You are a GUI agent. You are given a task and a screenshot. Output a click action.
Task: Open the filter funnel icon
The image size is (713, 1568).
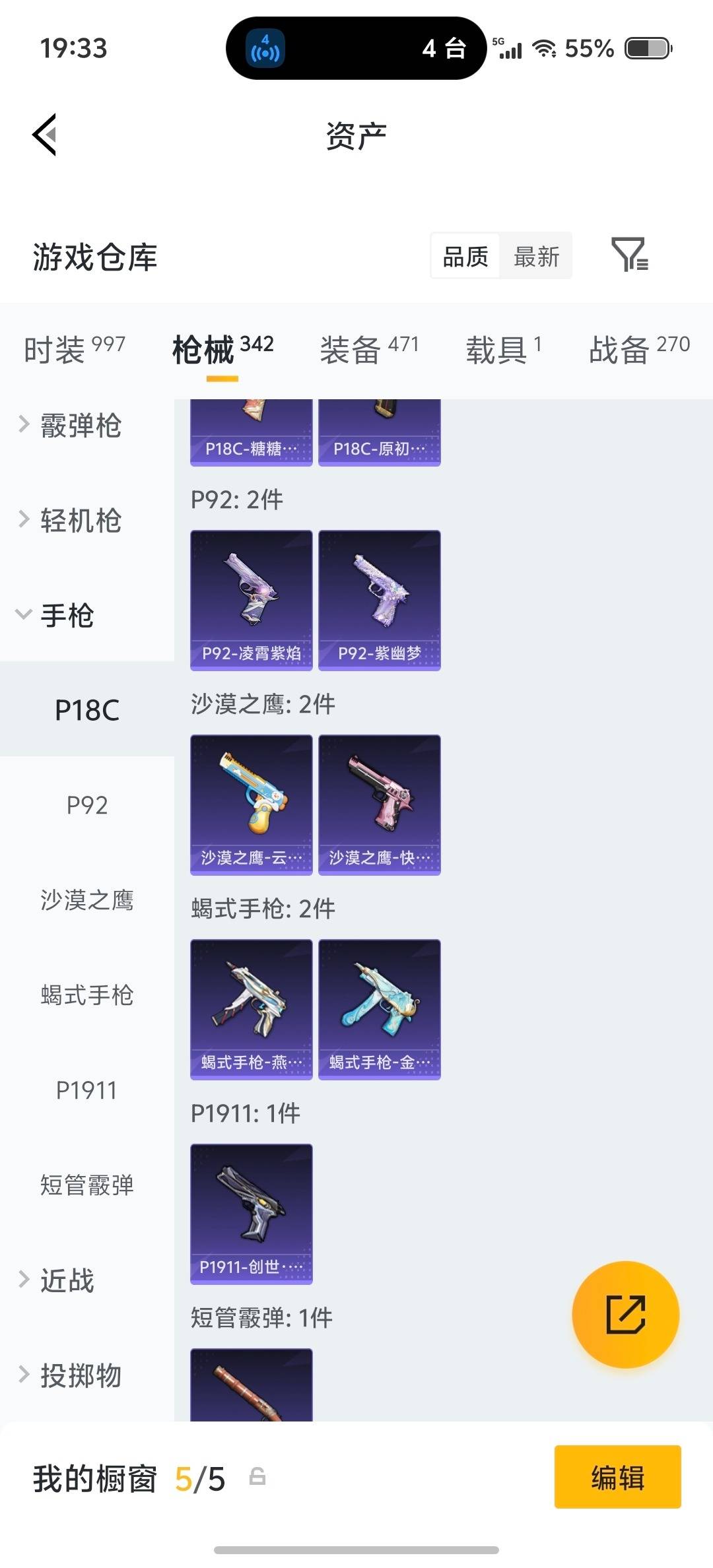tap(632, 256)
